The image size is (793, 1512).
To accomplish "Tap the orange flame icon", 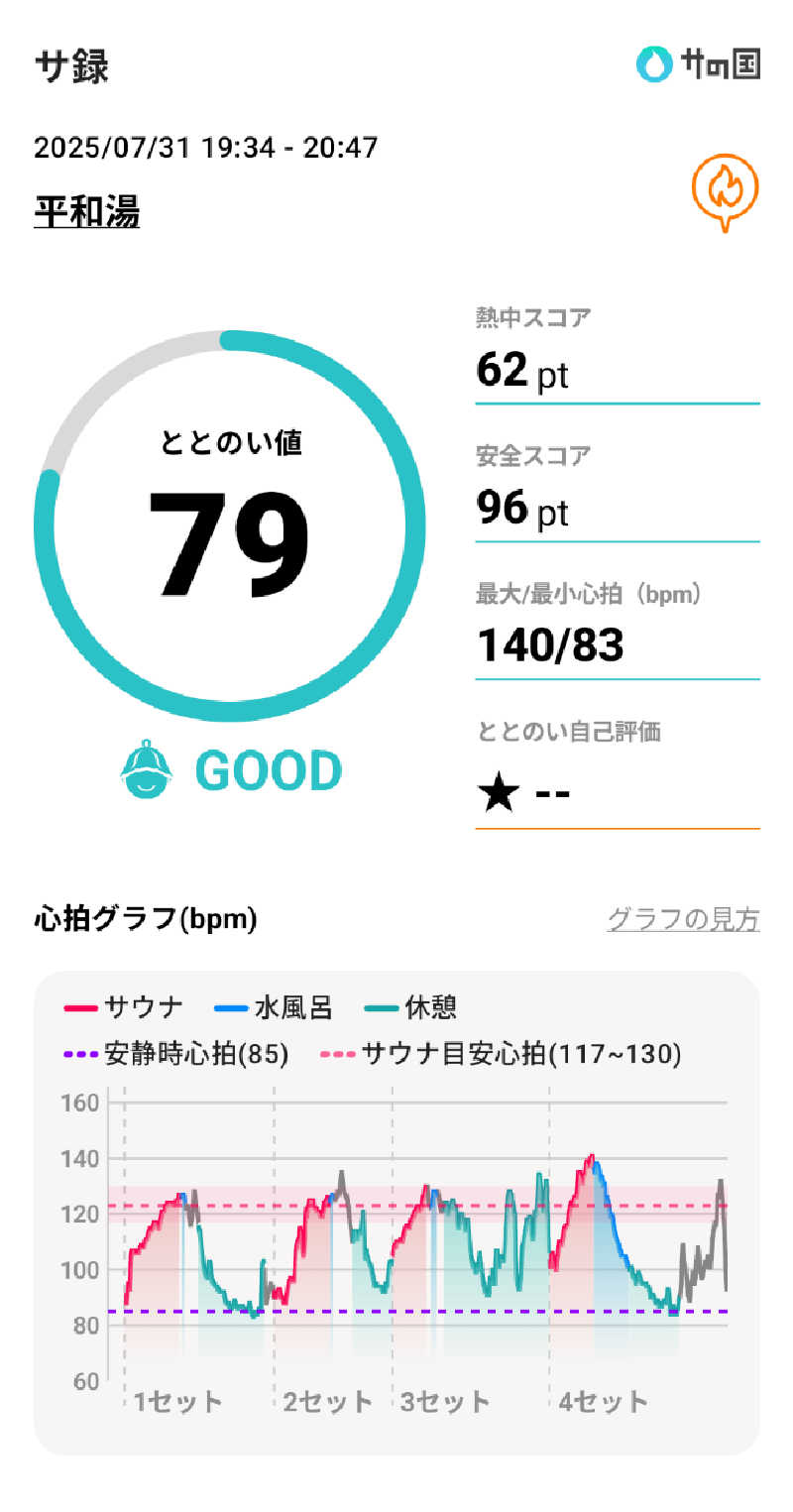I will point(725,190).
